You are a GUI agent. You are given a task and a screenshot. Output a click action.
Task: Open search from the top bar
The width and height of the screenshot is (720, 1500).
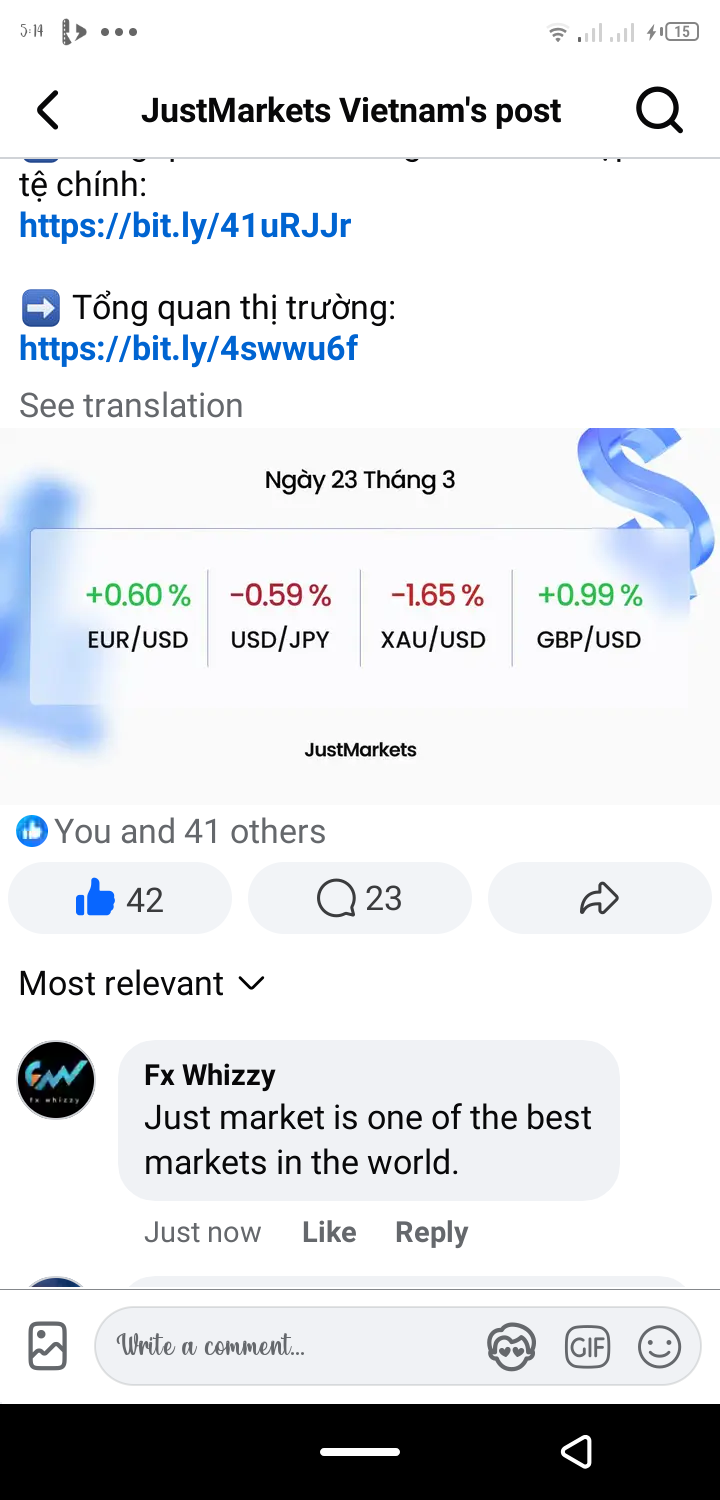[x=659, y=110]
